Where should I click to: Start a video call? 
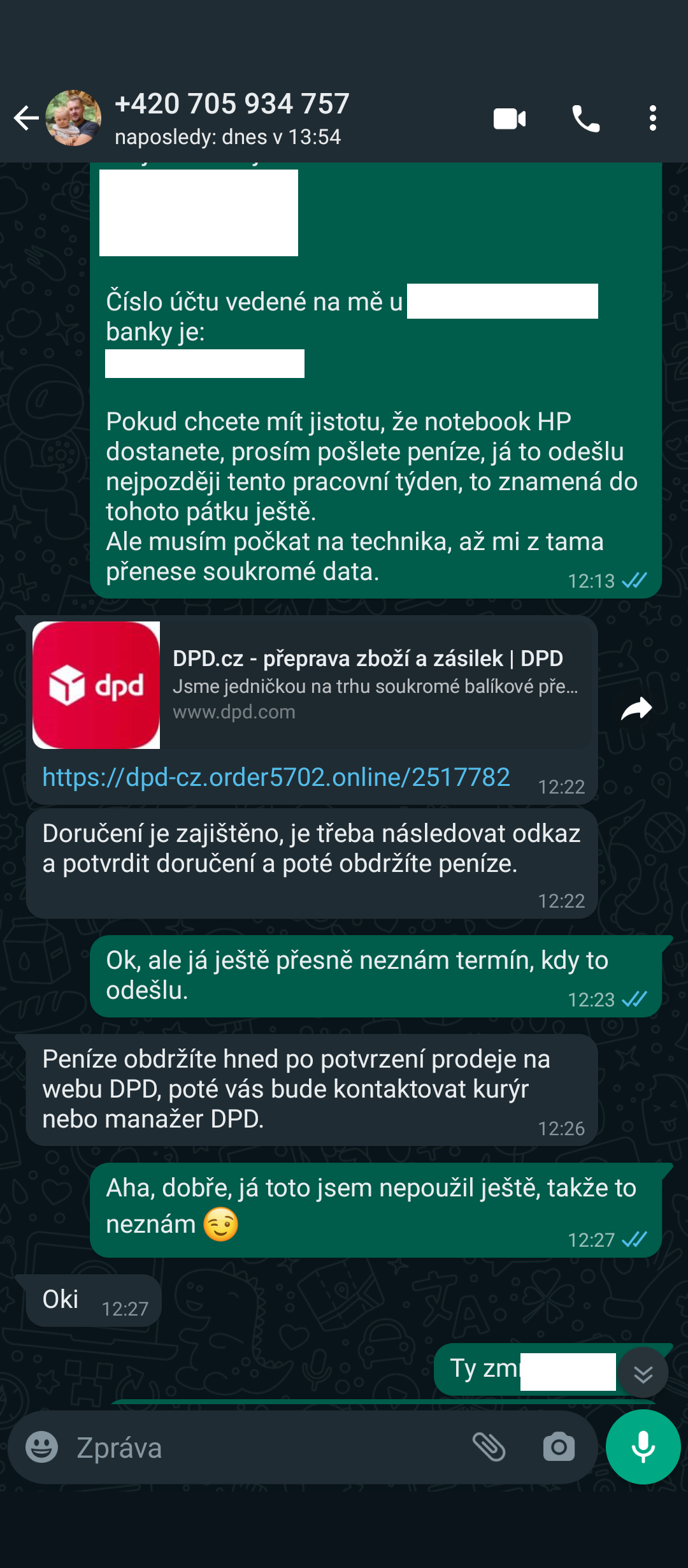tap(510, 119)
